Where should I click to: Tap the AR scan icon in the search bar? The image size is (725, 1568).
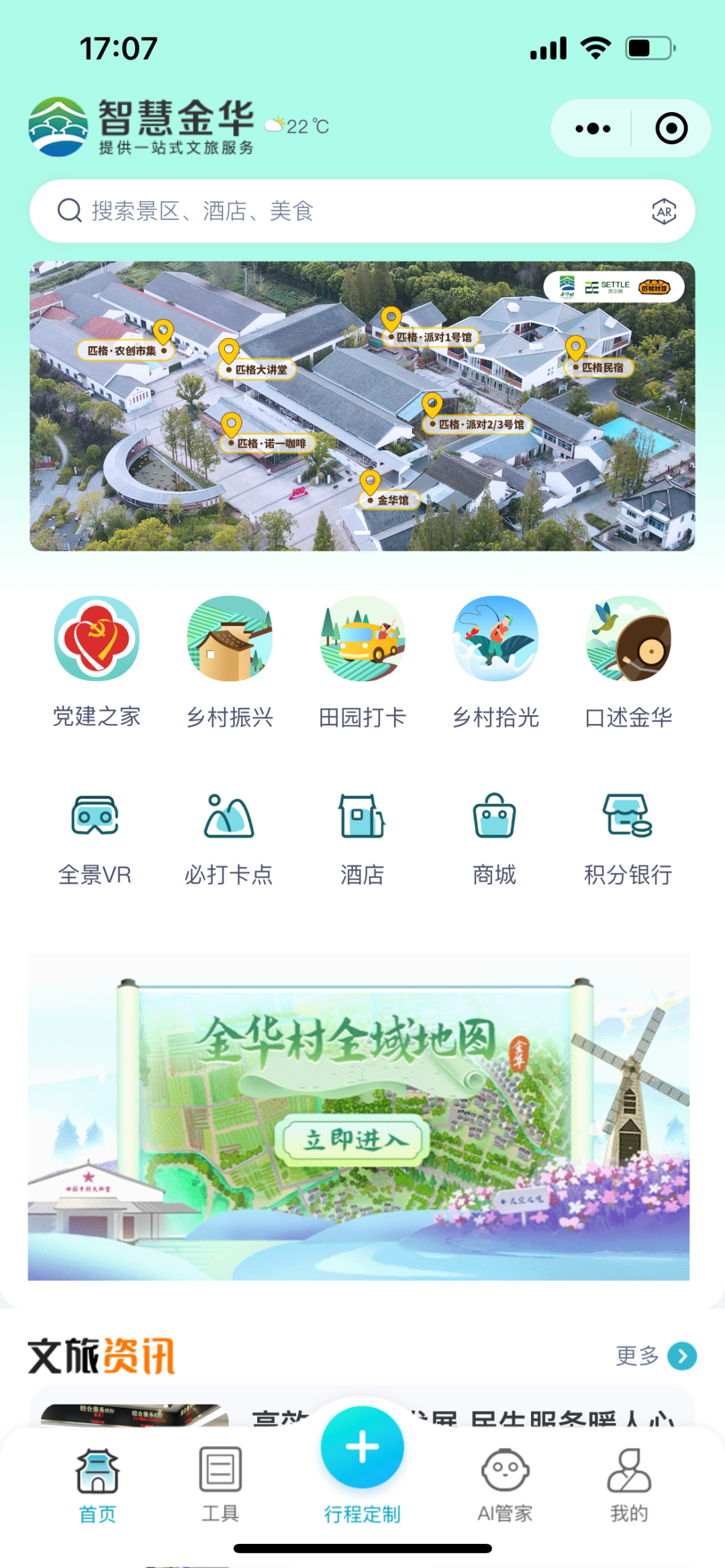coord(663,212)
